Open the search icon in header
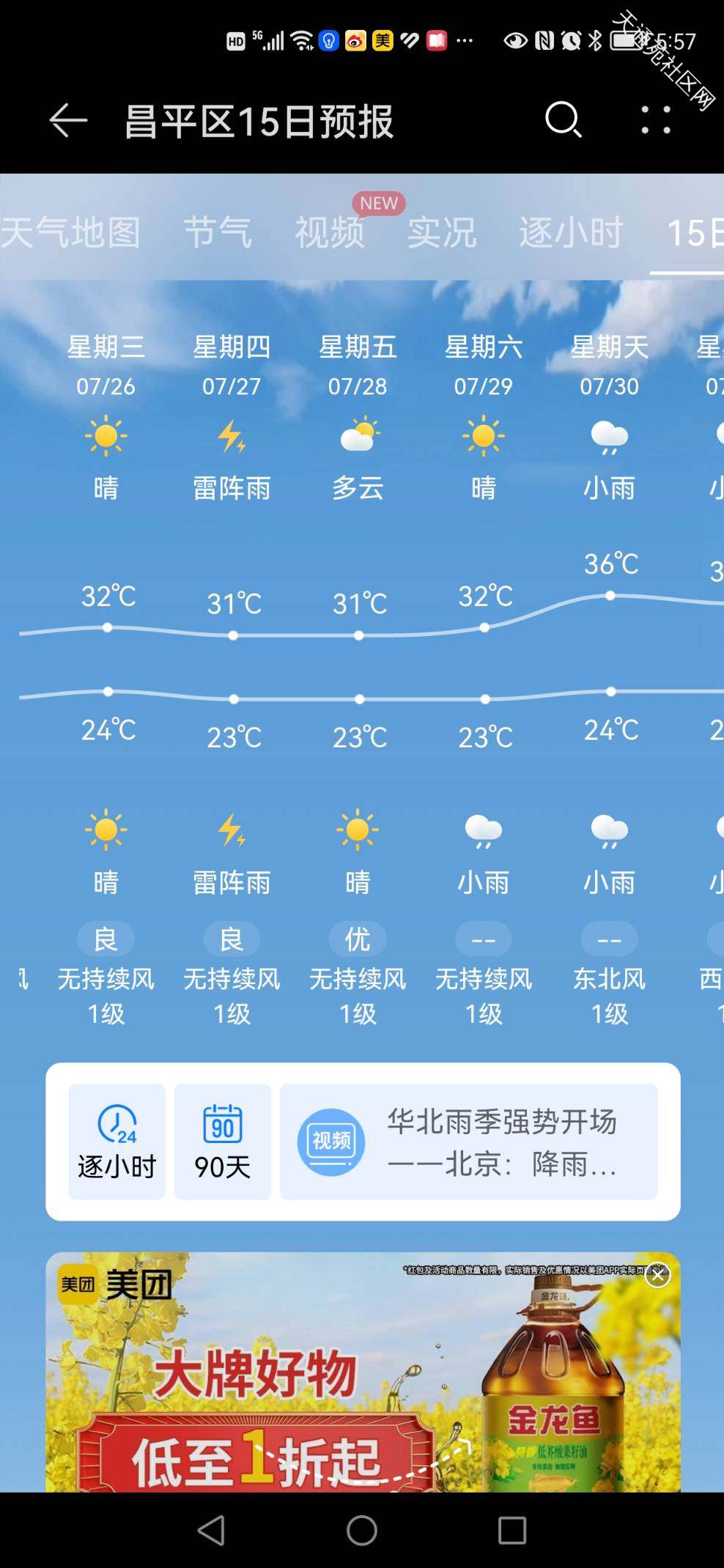This screenshot has width=724, height=1568. pyautogui.click(x=563, y=119)
